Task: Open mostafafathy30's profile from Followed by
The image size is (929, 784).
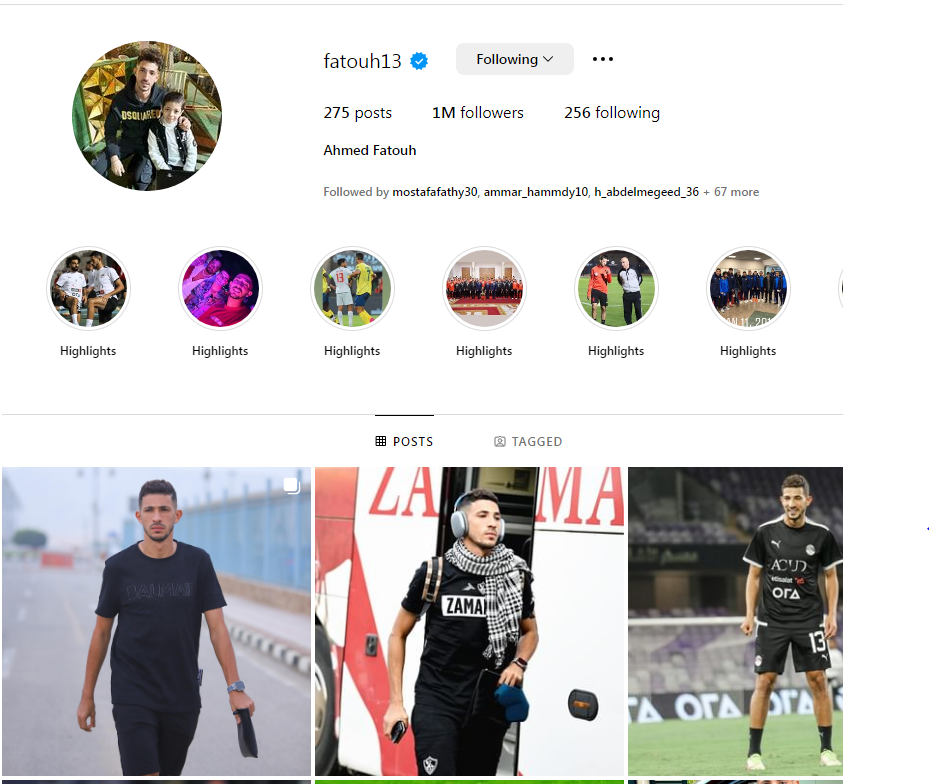Action: 435,192
